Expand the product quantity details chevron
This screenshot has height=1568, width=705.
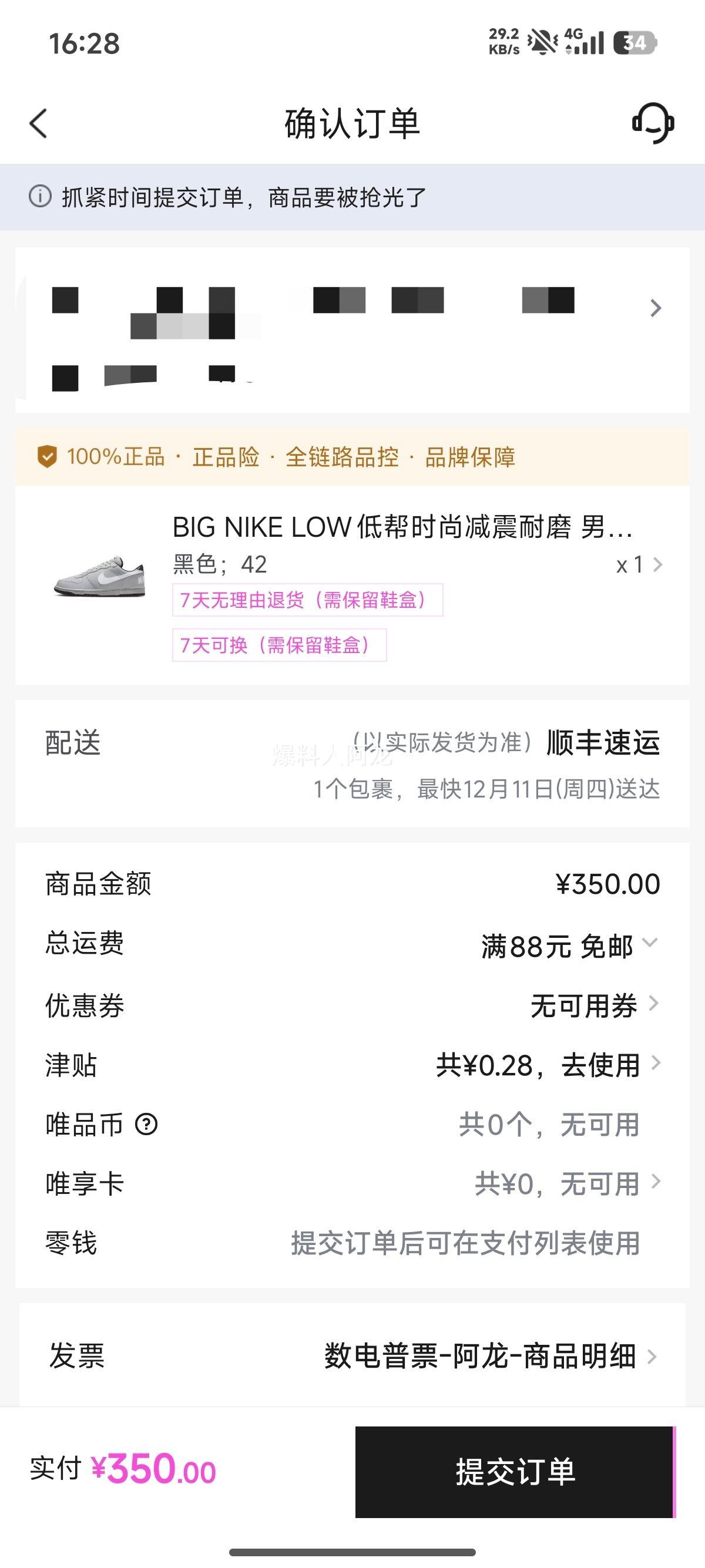(657, 566)
